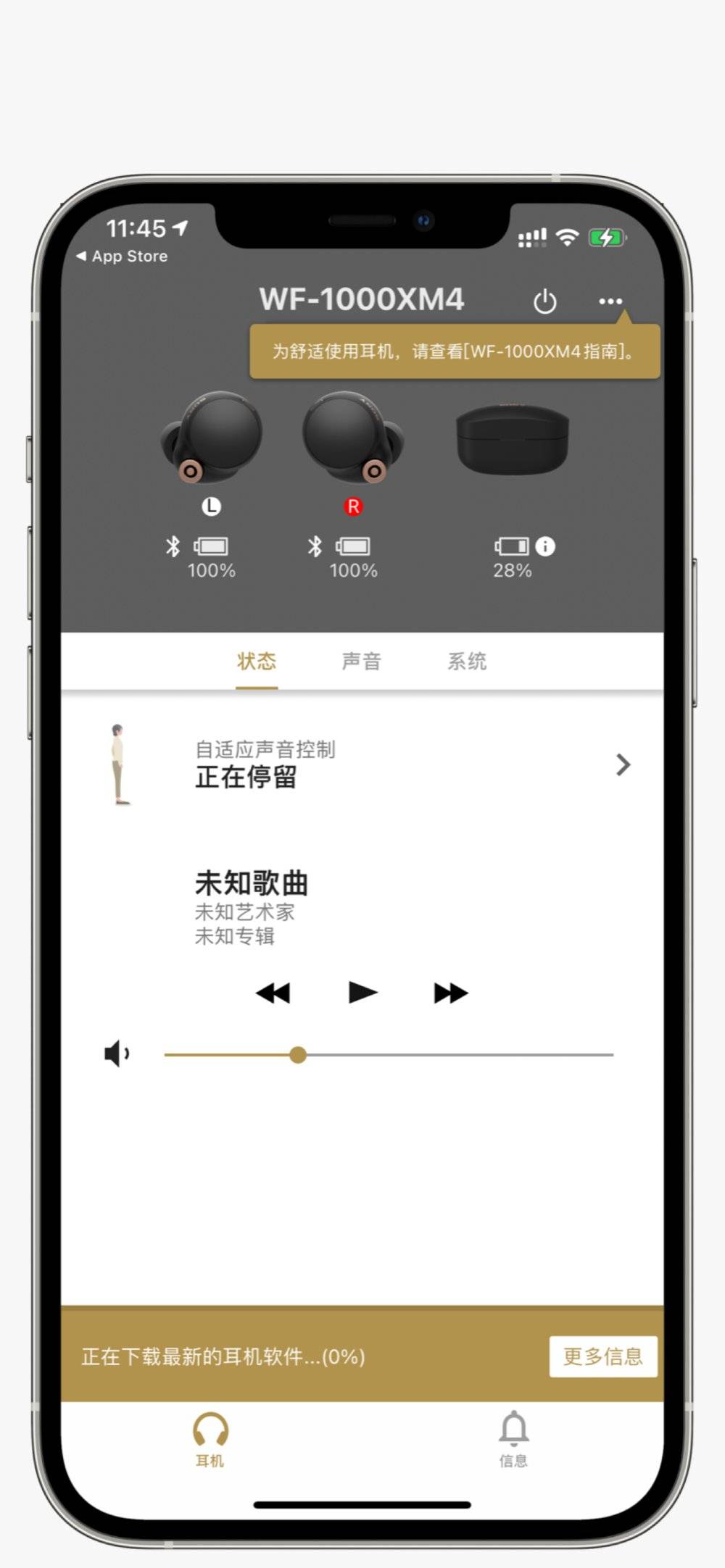Viewport: 725px width, 1568px height.
Task: Tap 更多信息 on the download banner
Action: (602, 1356)
